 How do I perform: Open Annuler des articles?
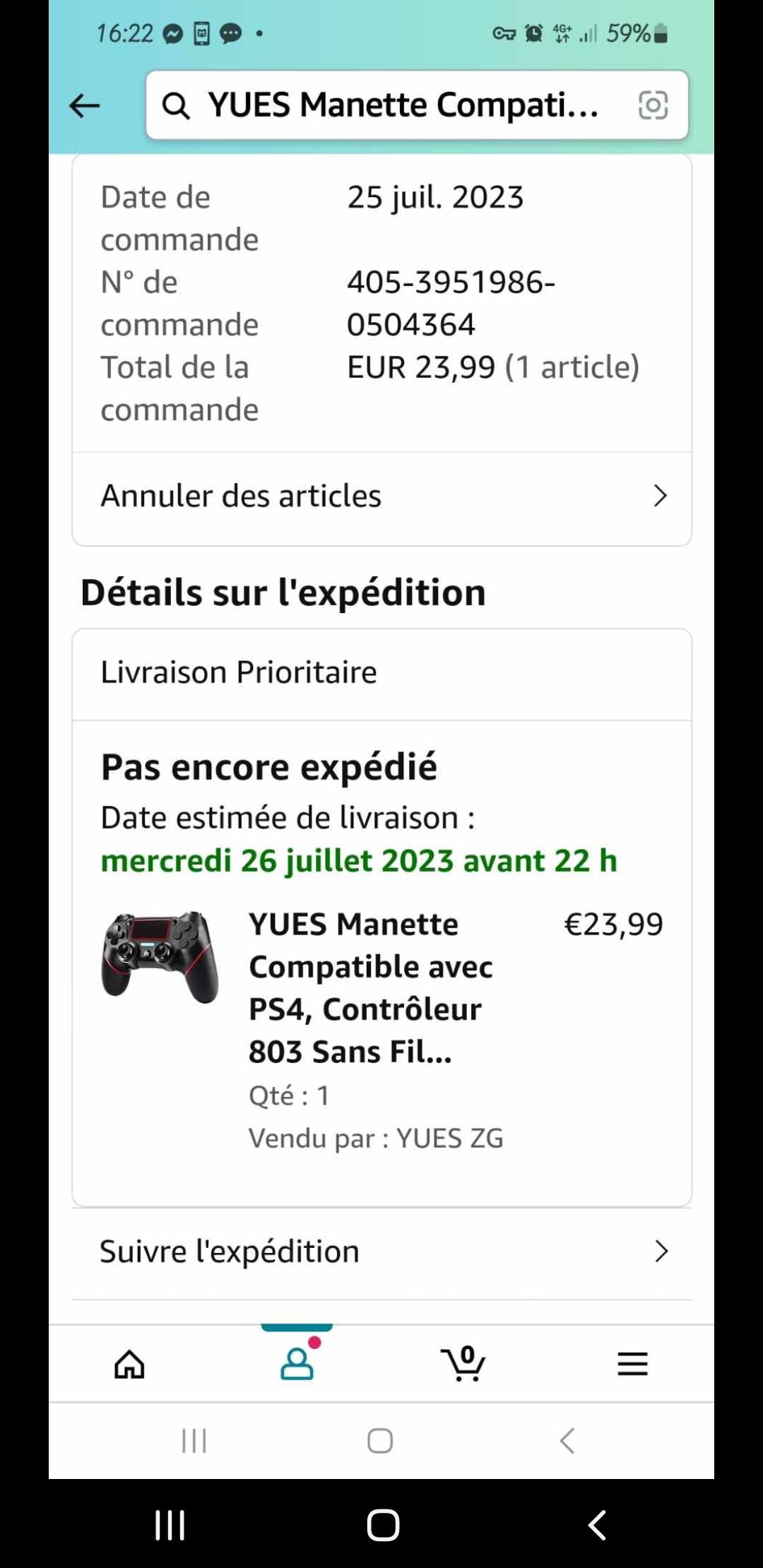click(381, 496)
